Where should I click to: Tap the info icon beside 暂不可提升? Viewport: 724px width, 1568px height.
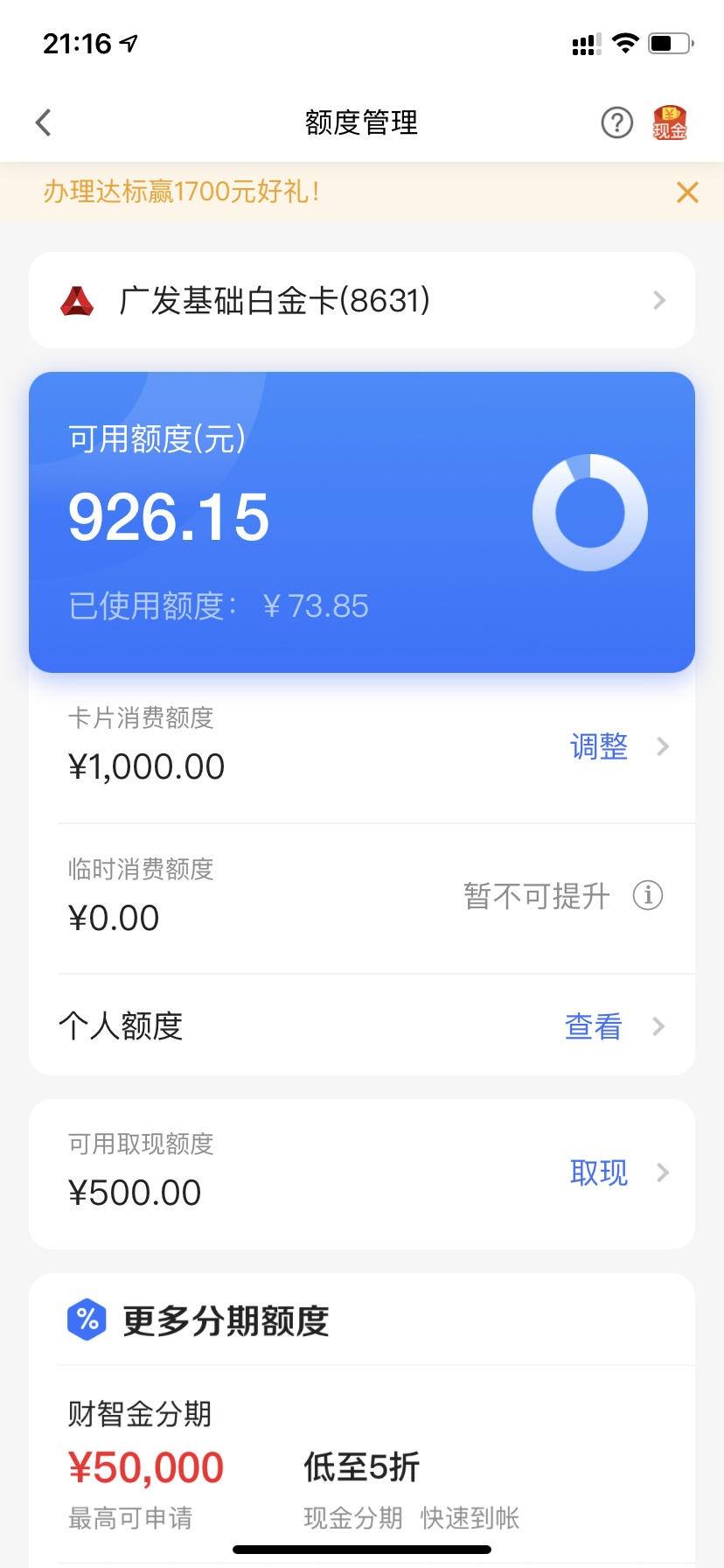point(648,895)
